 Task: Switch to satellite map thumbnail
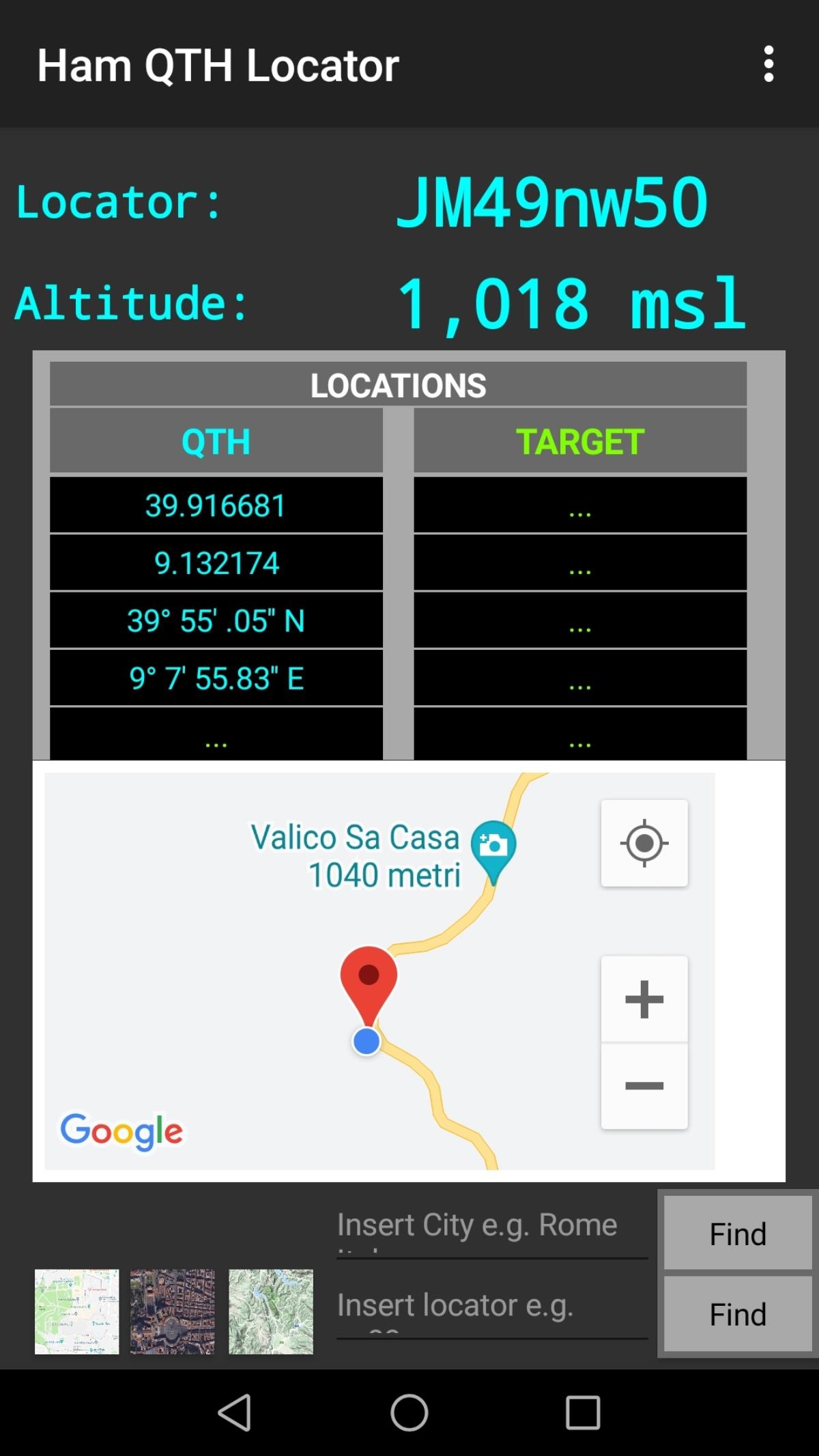coord(173,1311)
